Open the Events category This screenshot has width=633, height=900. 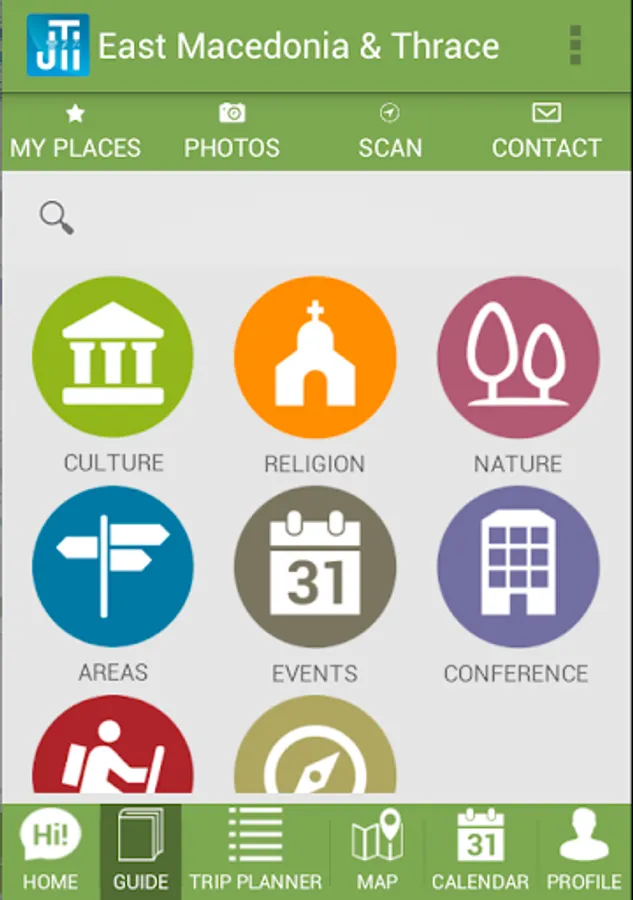tap(315, 566)
